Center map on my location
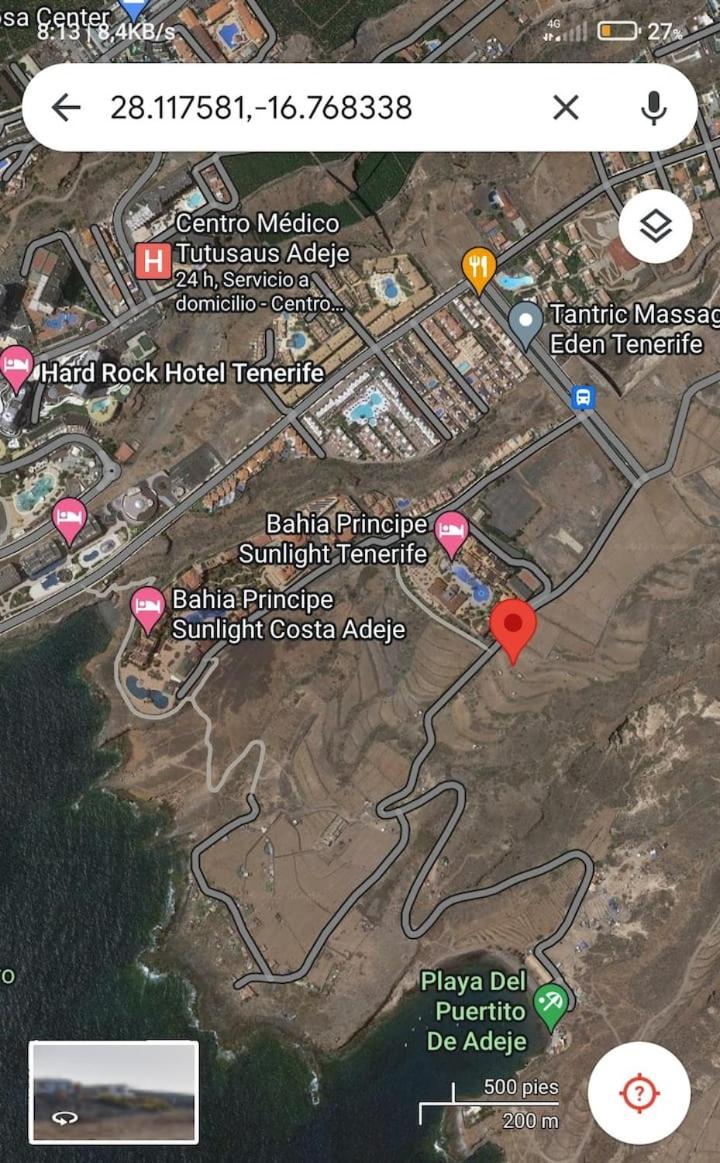This screenshot has height=1163, width=720. coord(639,1093)
